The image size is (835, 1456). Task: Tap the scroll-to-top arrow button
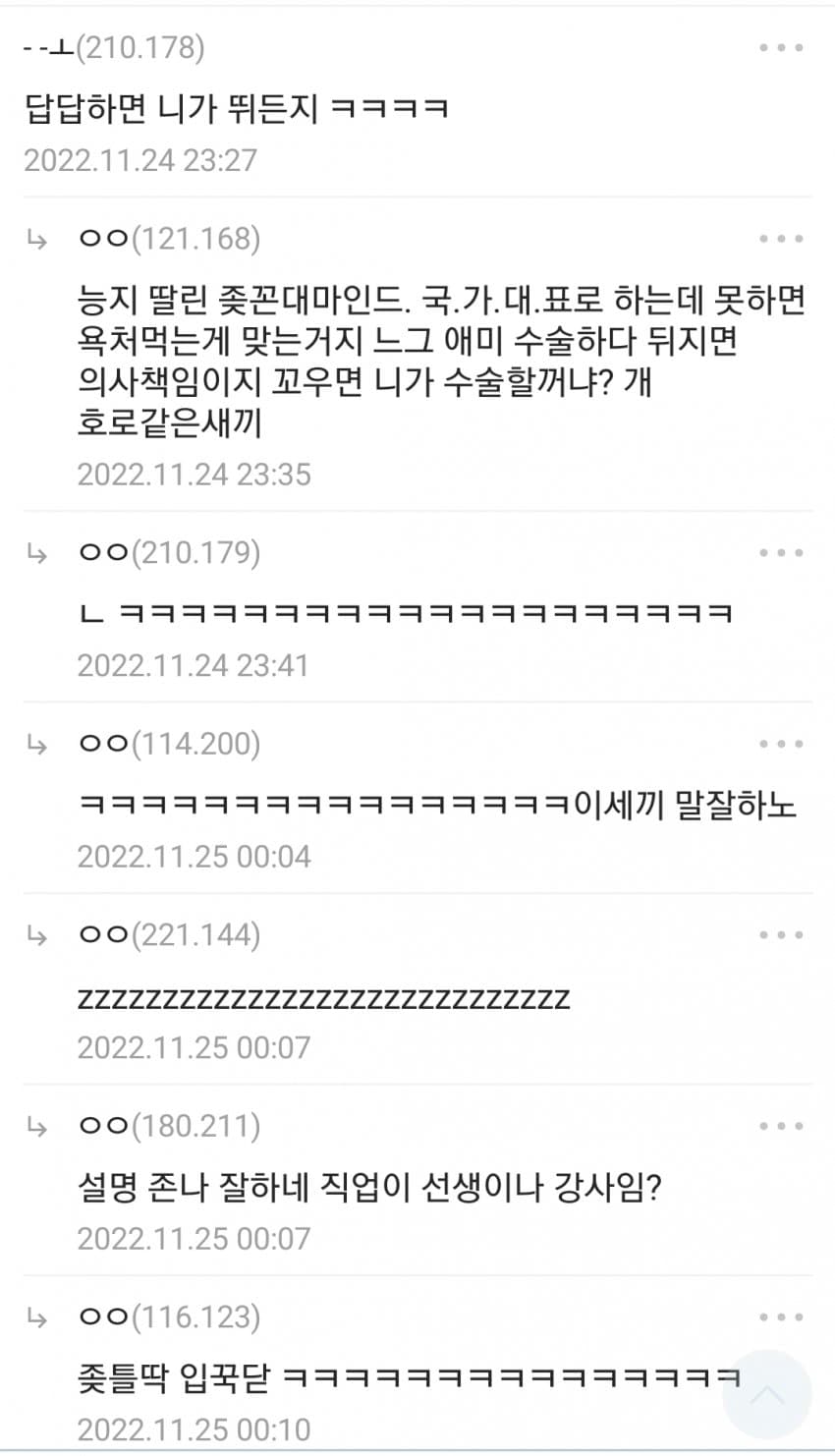pyautogui.click(x=767, y=1394)
